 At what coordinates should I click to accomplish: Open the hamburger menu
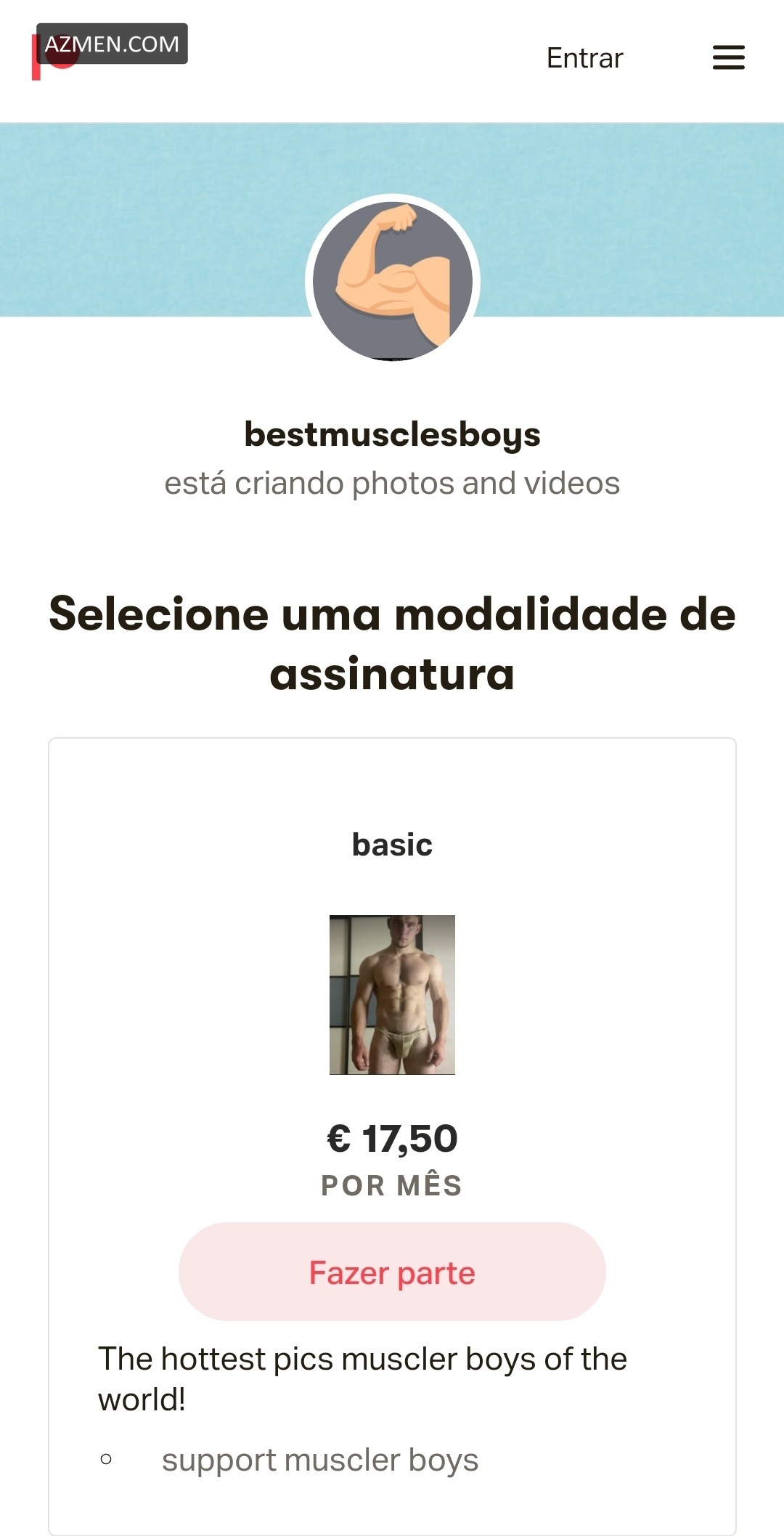tap(728, 57)
